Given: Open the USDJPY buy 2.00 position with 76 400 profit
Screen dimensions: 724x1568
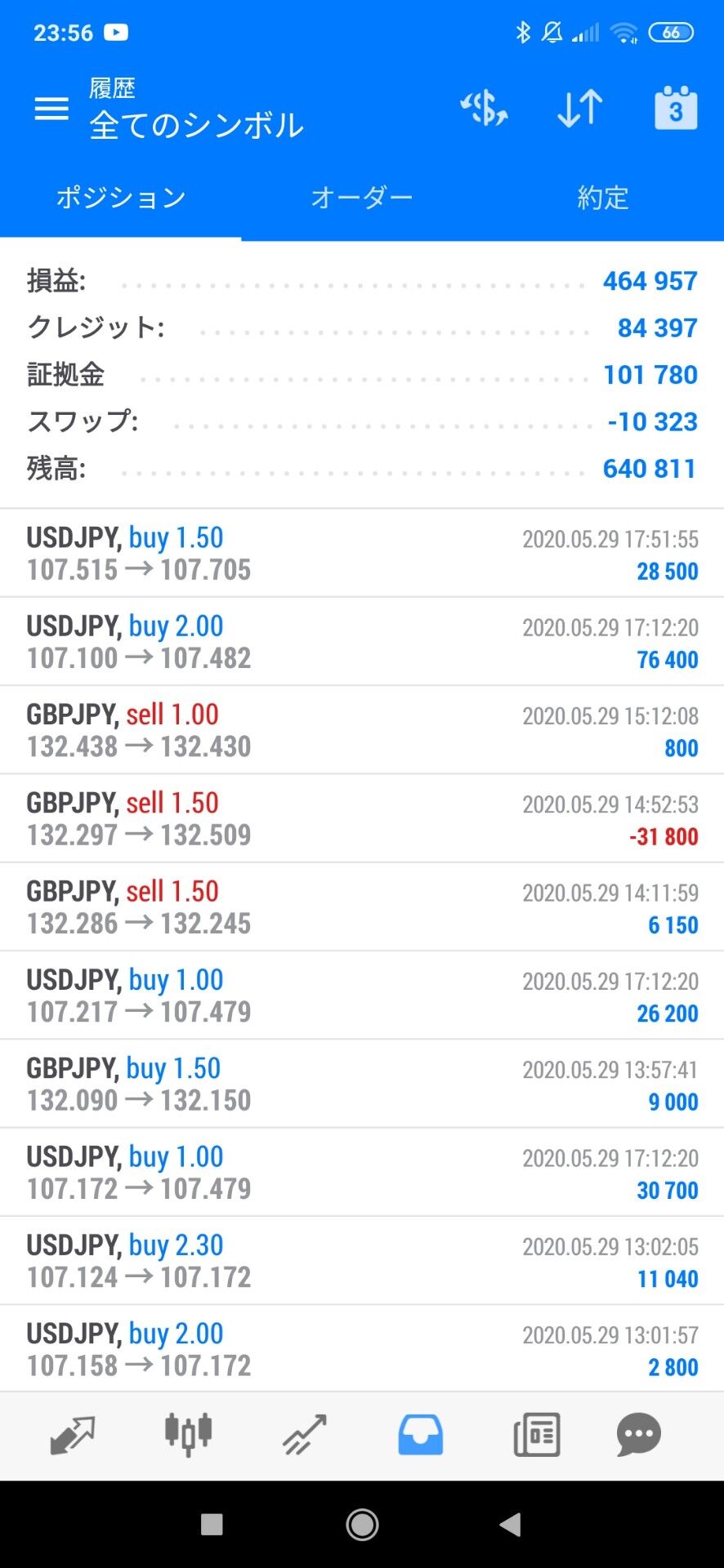Looking at the screenshot, I should pos(362,642).
